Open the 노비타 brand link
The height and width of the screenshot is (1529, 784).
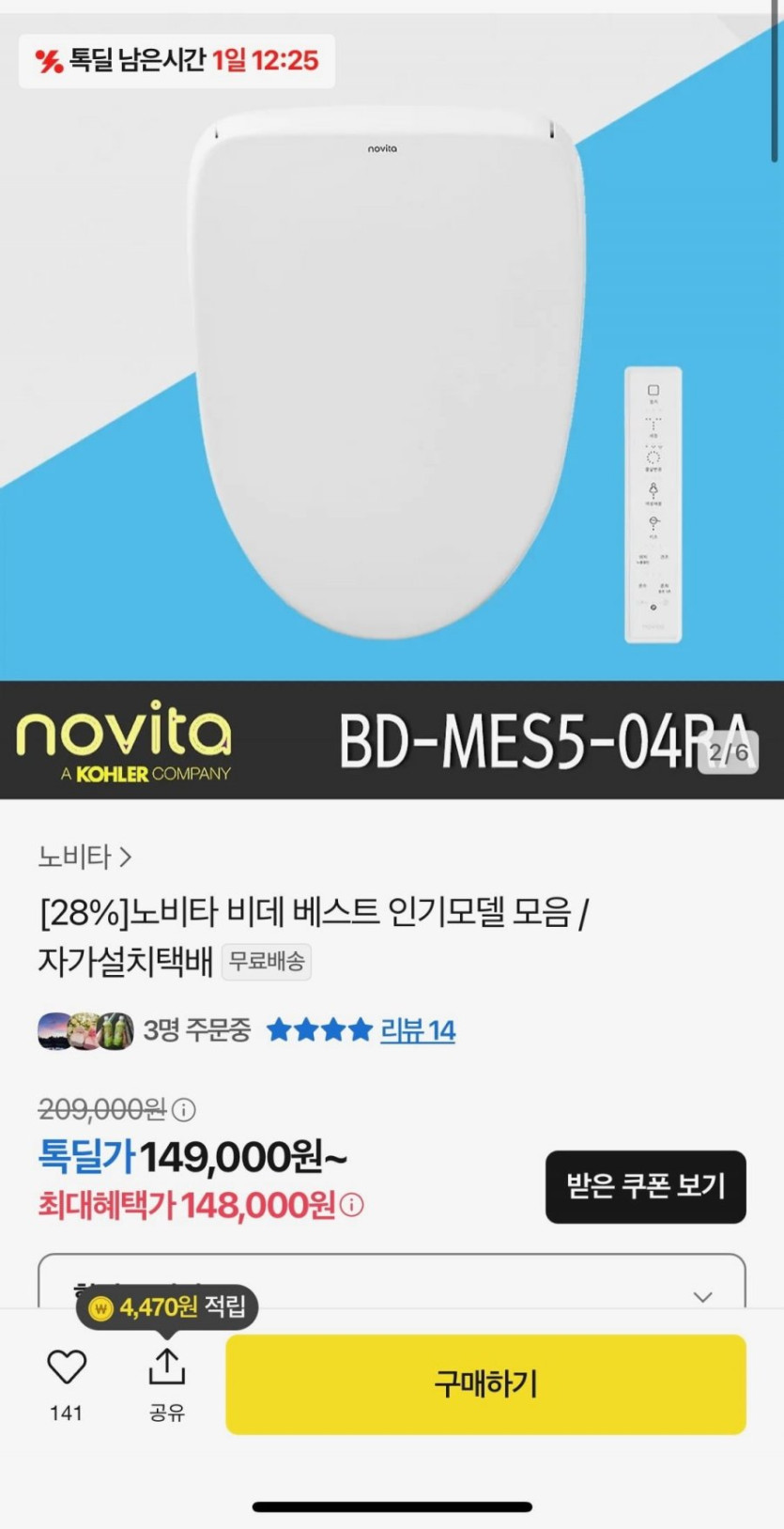[x=85, y=857]
